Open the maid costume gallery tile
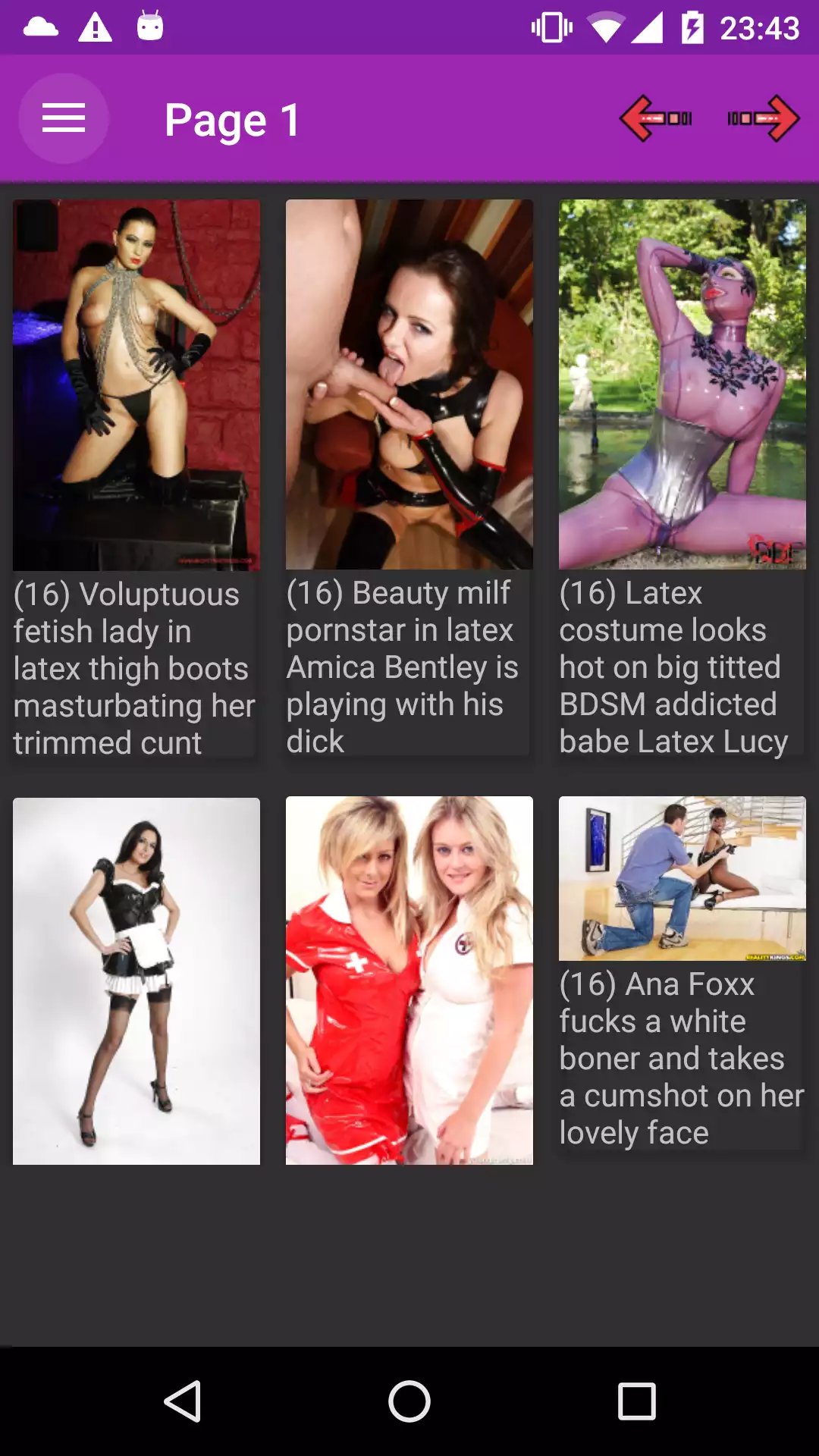Viewport: 819px width, 1456px height. [136, 981]
